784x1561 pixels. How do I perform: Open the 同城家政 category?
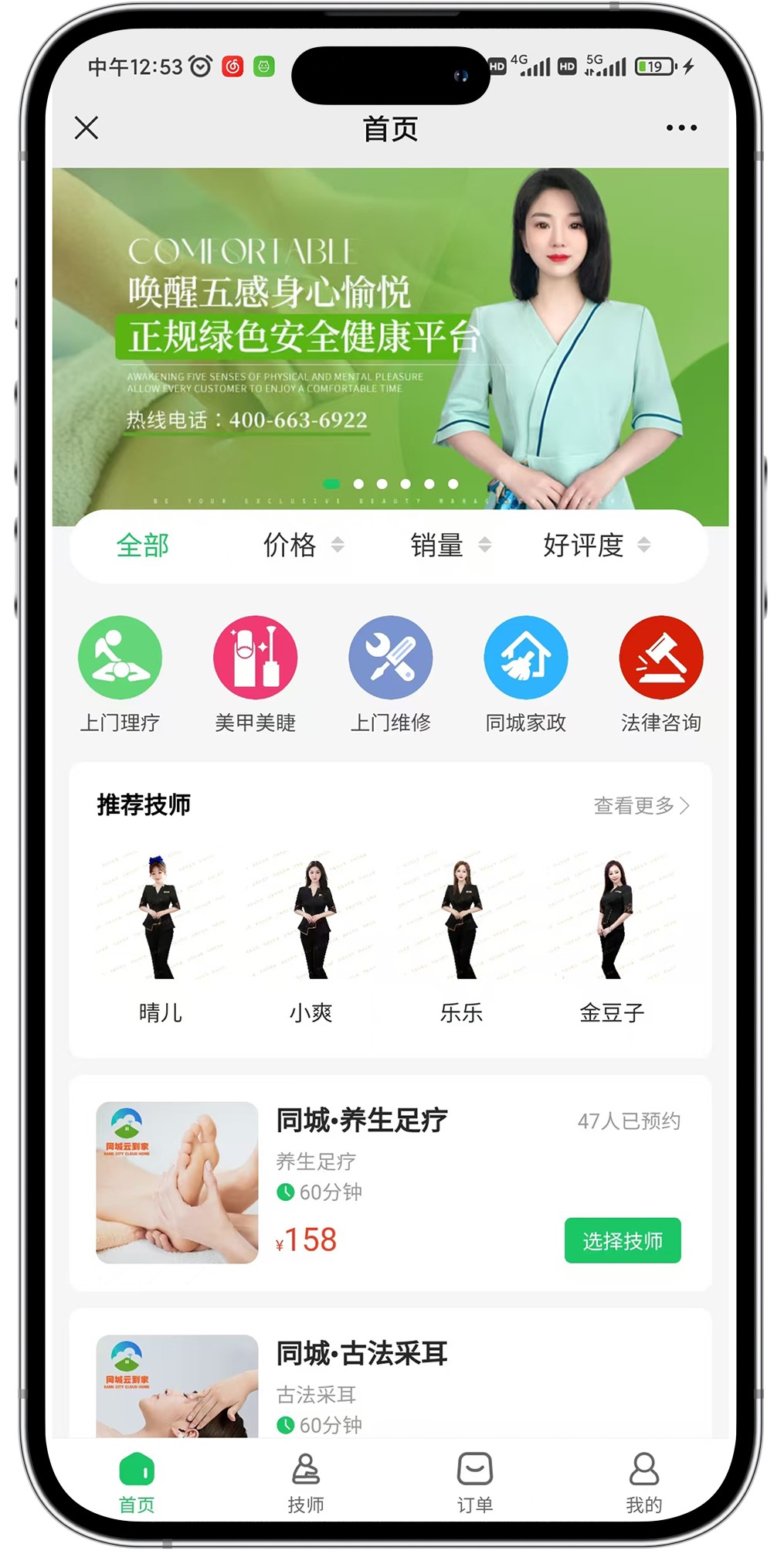pyautogui.click(x=525, y=672)
